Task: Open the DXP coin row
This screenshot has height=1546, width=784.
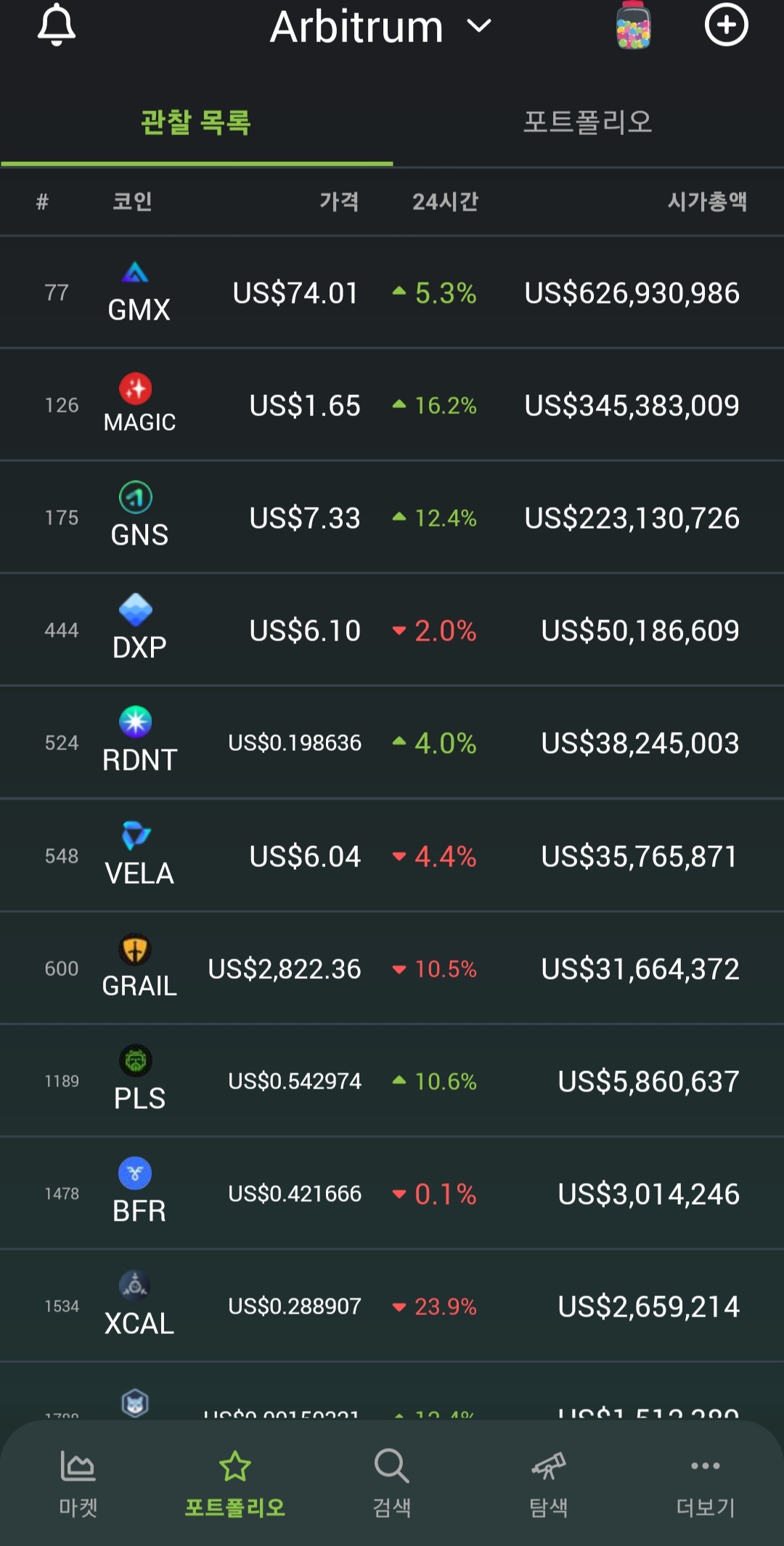Action: (x=392, y=630)
